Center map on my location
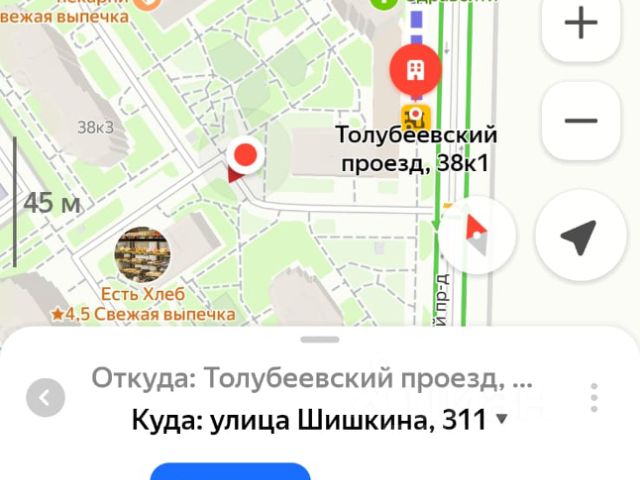 click(x=580, y=236)
